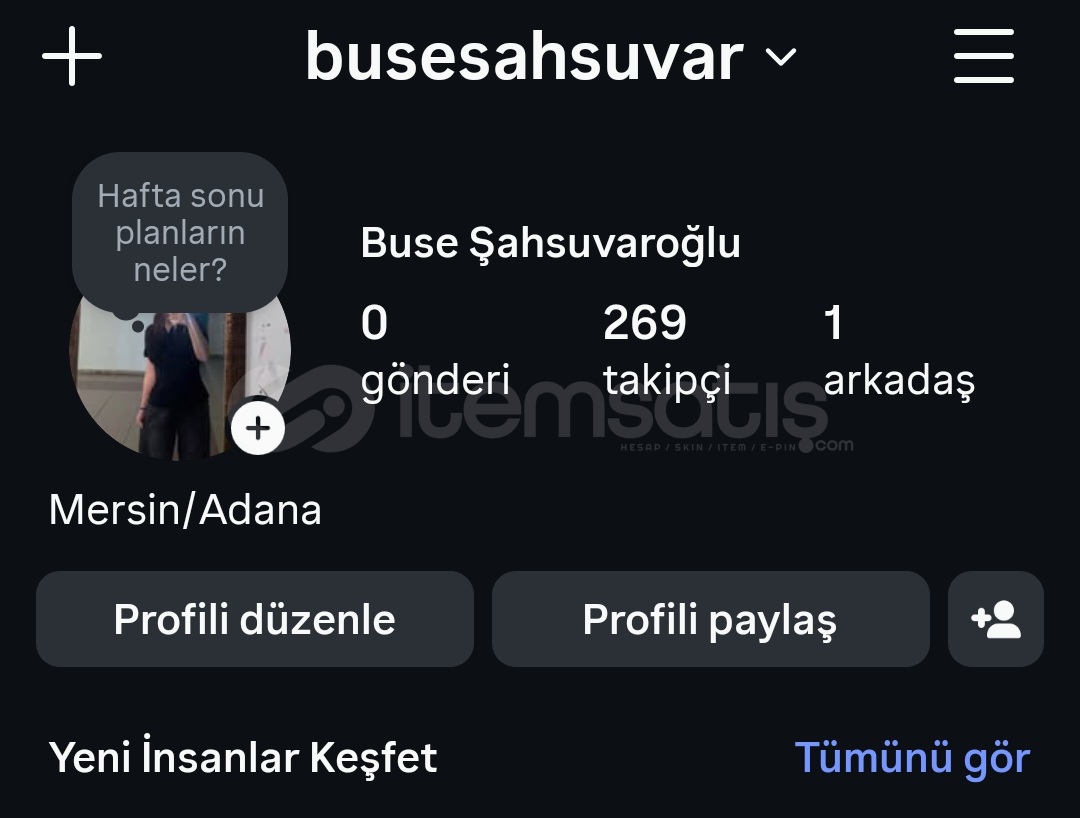Viewport: 1080px width, 818px height.
Task: Select Profili paylaş button
Action: (710, 619)
